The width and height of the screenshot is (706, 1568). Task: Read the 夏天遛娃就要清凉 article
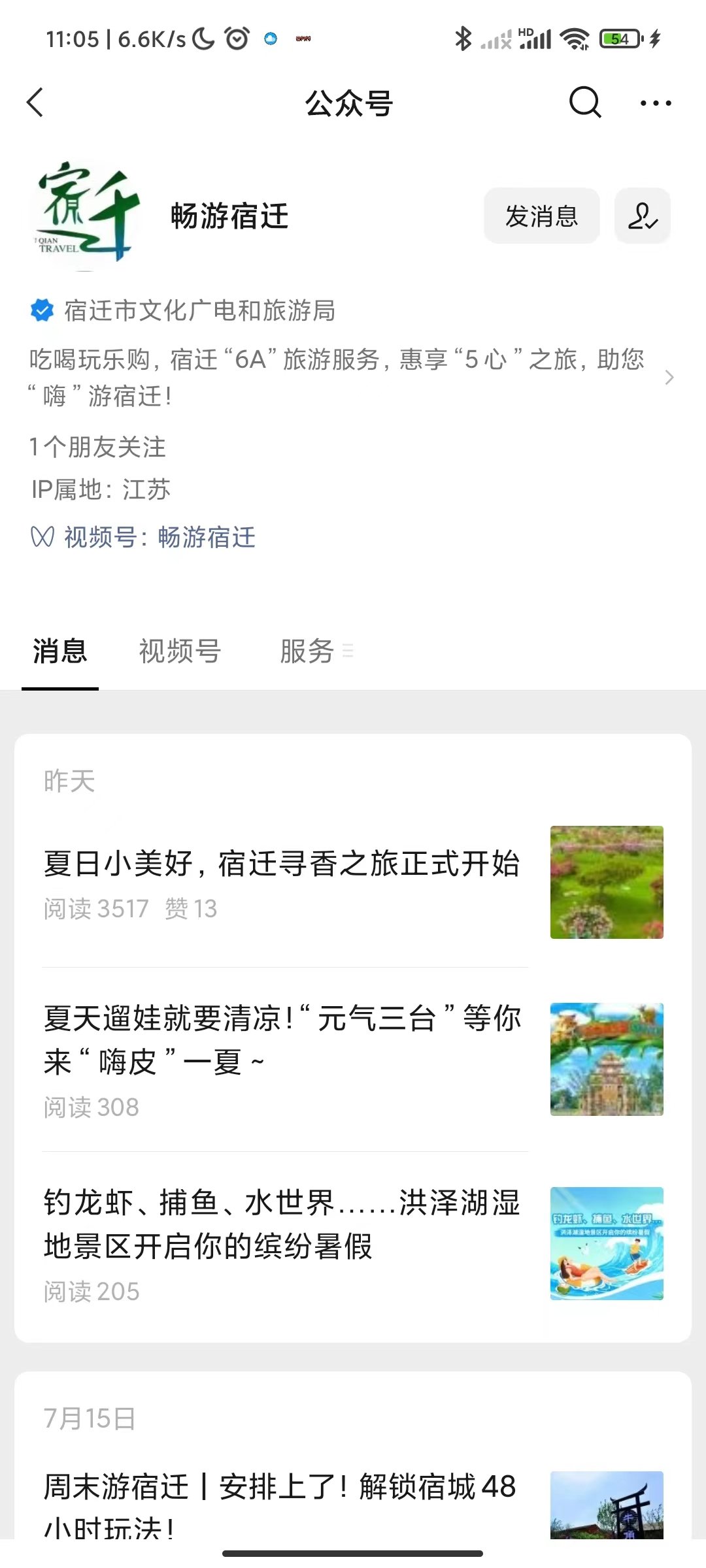282,1039
